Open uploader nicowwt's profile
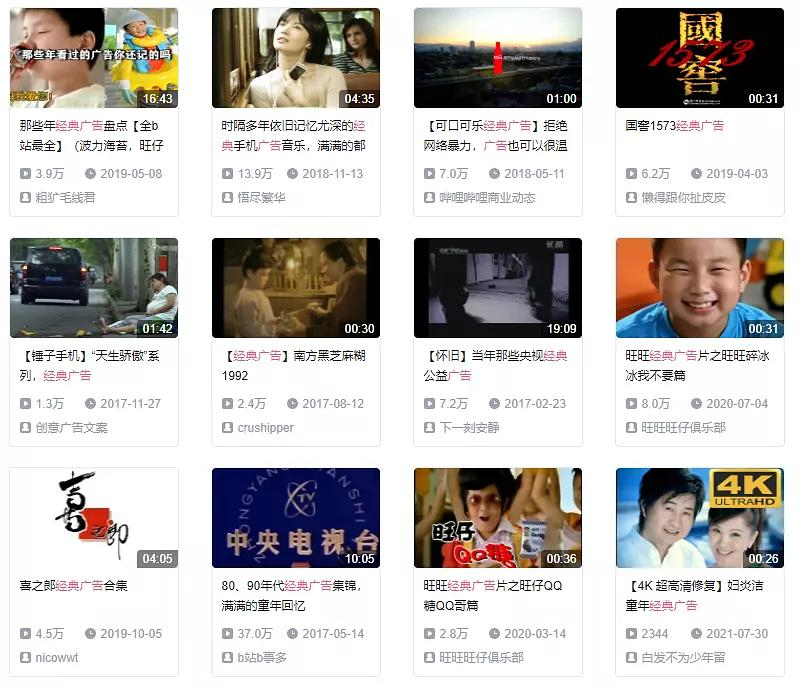 coord(59,658)
